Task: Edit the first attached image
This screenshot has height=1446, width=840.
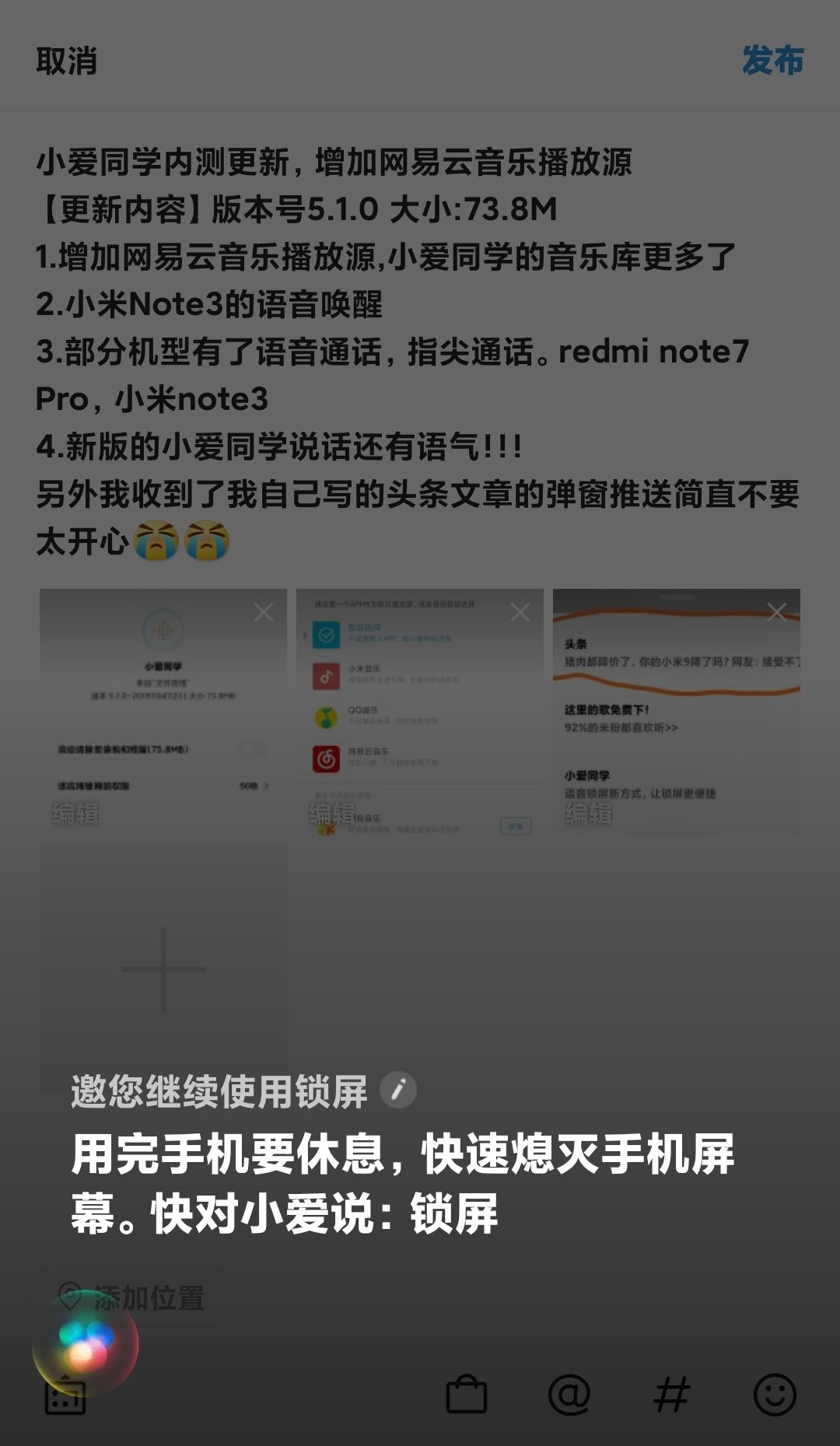Action: (x=75, y=814)
